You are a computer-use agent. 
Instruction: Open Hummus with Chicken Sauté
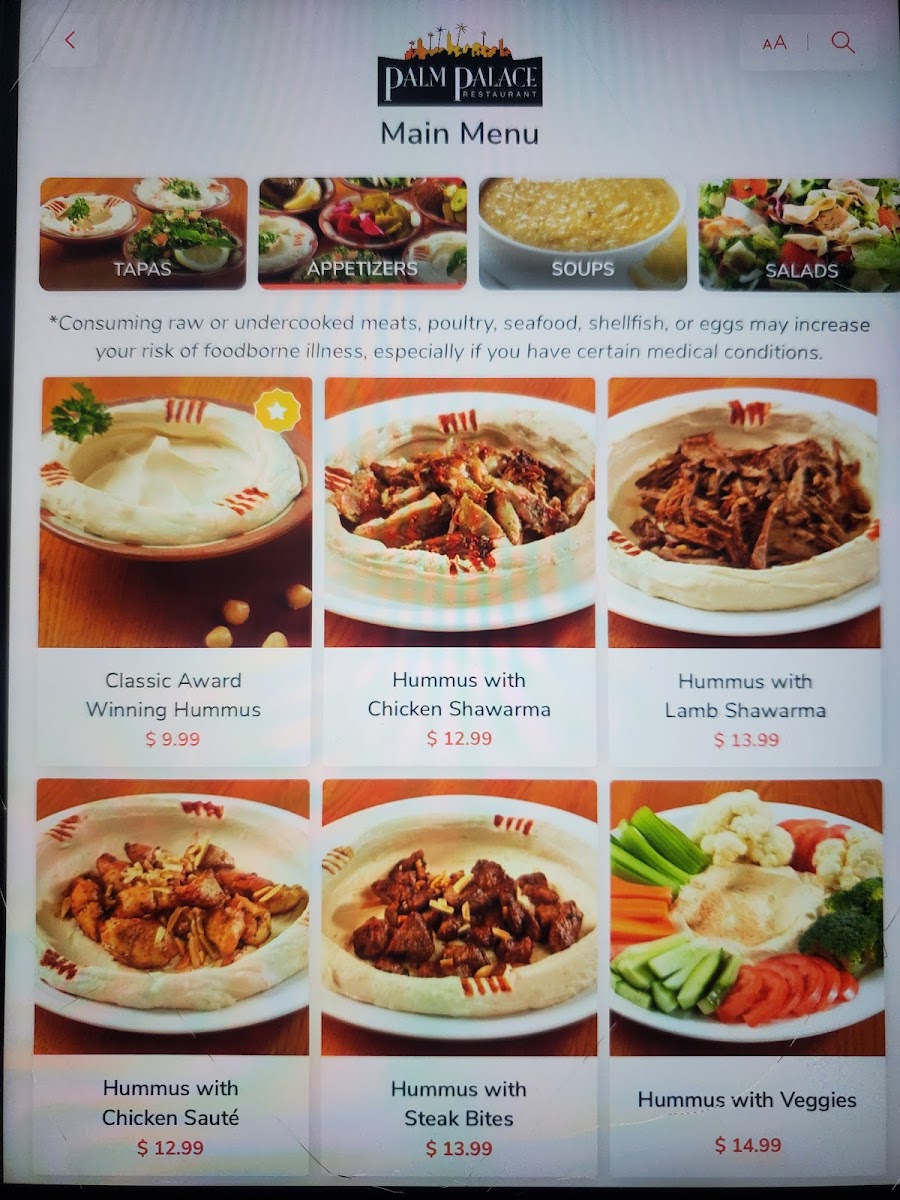point(172,975)
